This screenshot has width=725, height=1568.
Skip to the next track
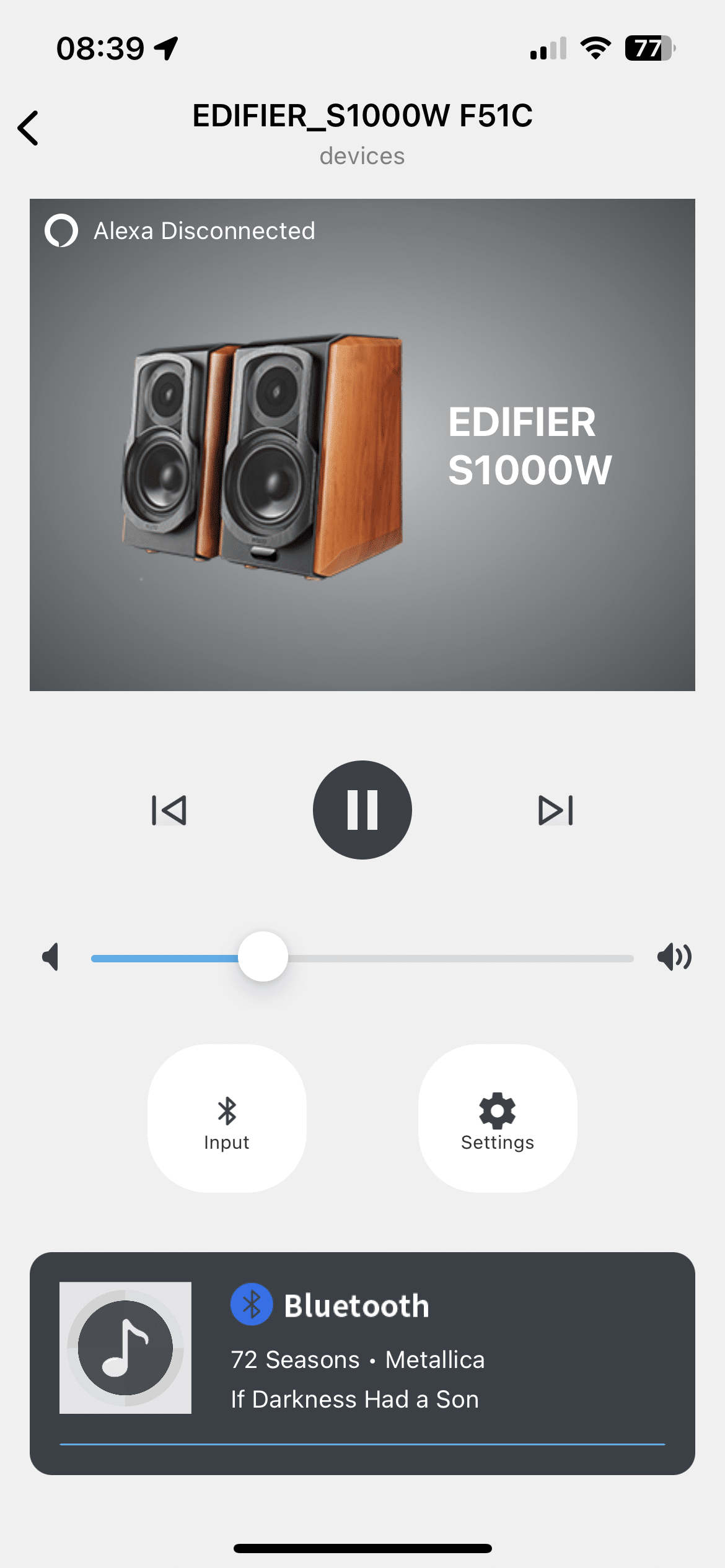(x=556, y=810)
